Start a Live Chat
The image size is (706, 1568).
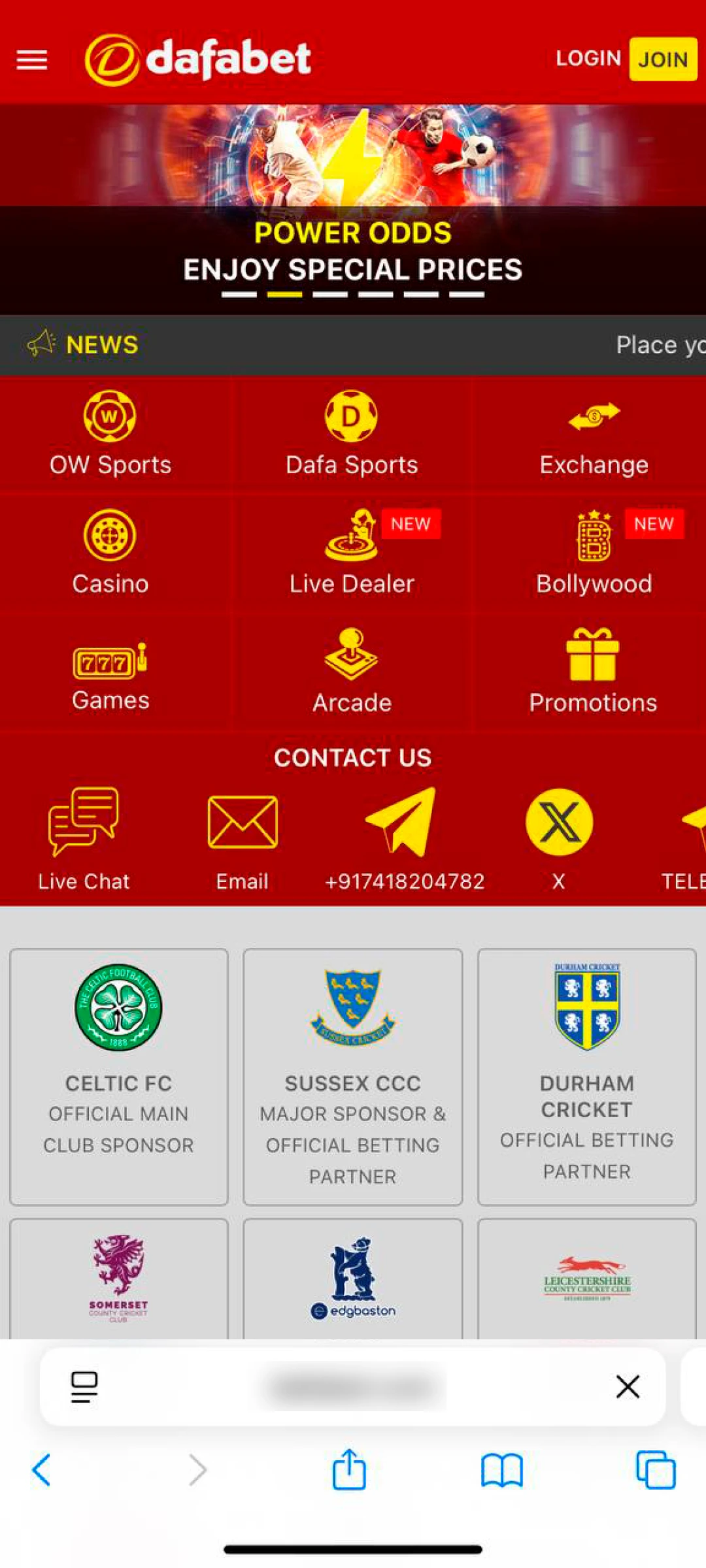tap(84, 839)
